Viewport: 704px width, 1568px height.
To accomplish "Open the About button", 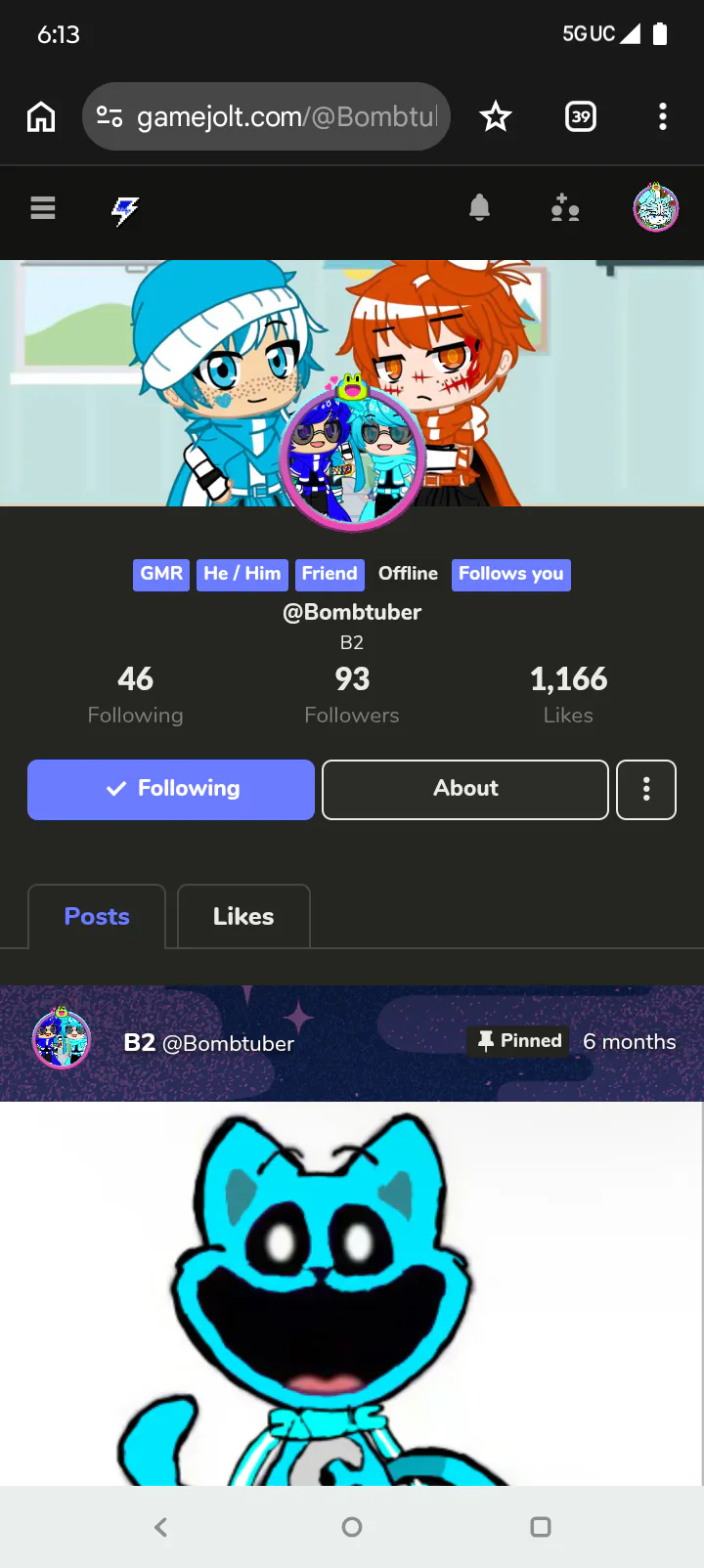I will [465, 789].
